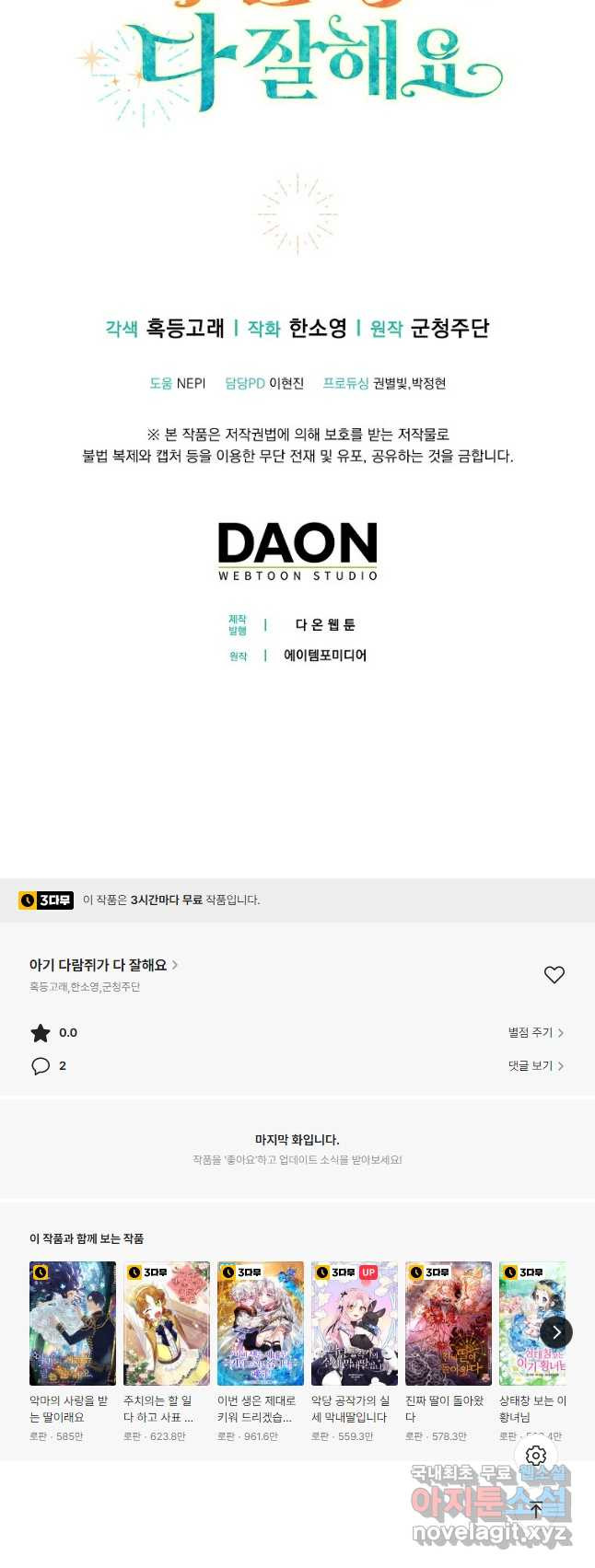Open viewer settings gear icon

click(x=536, y=1456)
